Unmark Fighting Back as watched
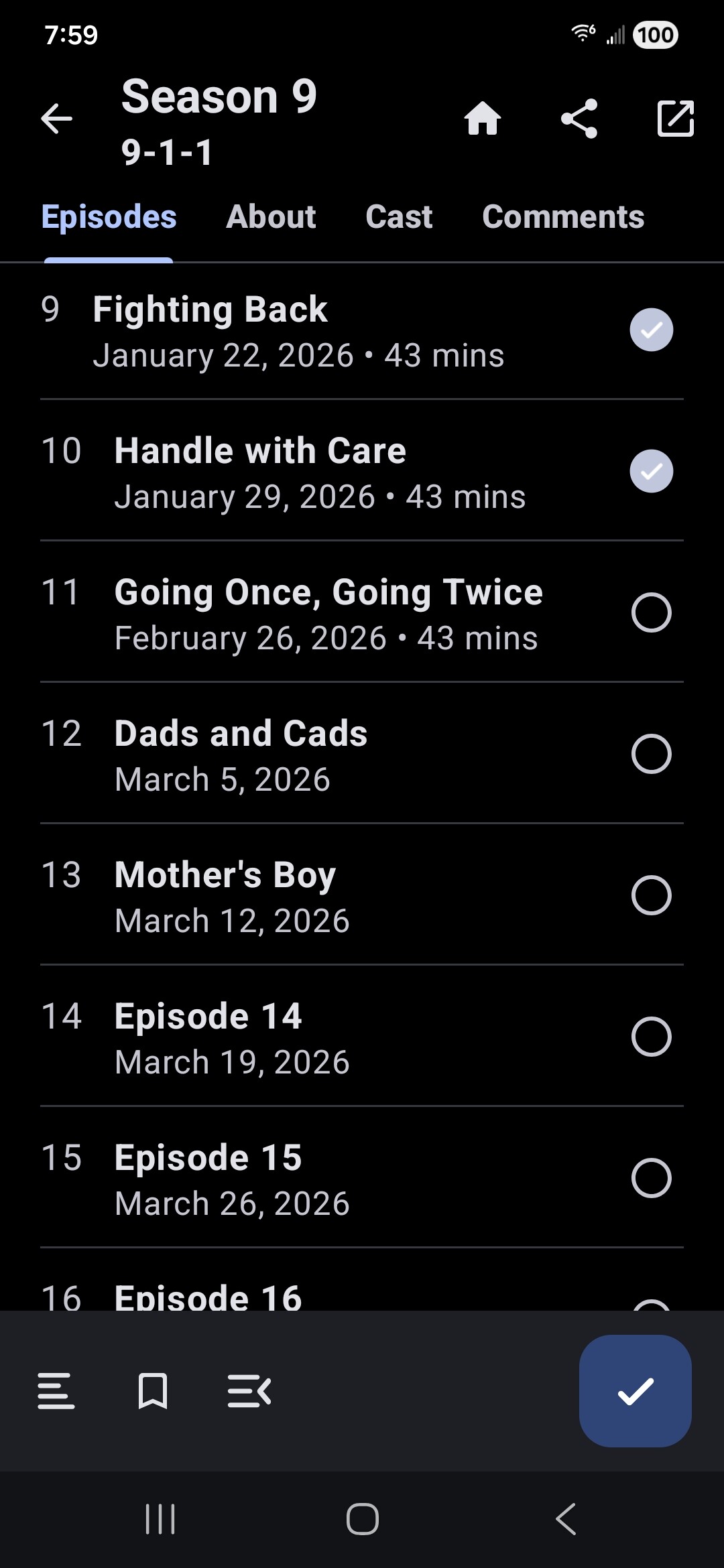 (x=651, y=330)
